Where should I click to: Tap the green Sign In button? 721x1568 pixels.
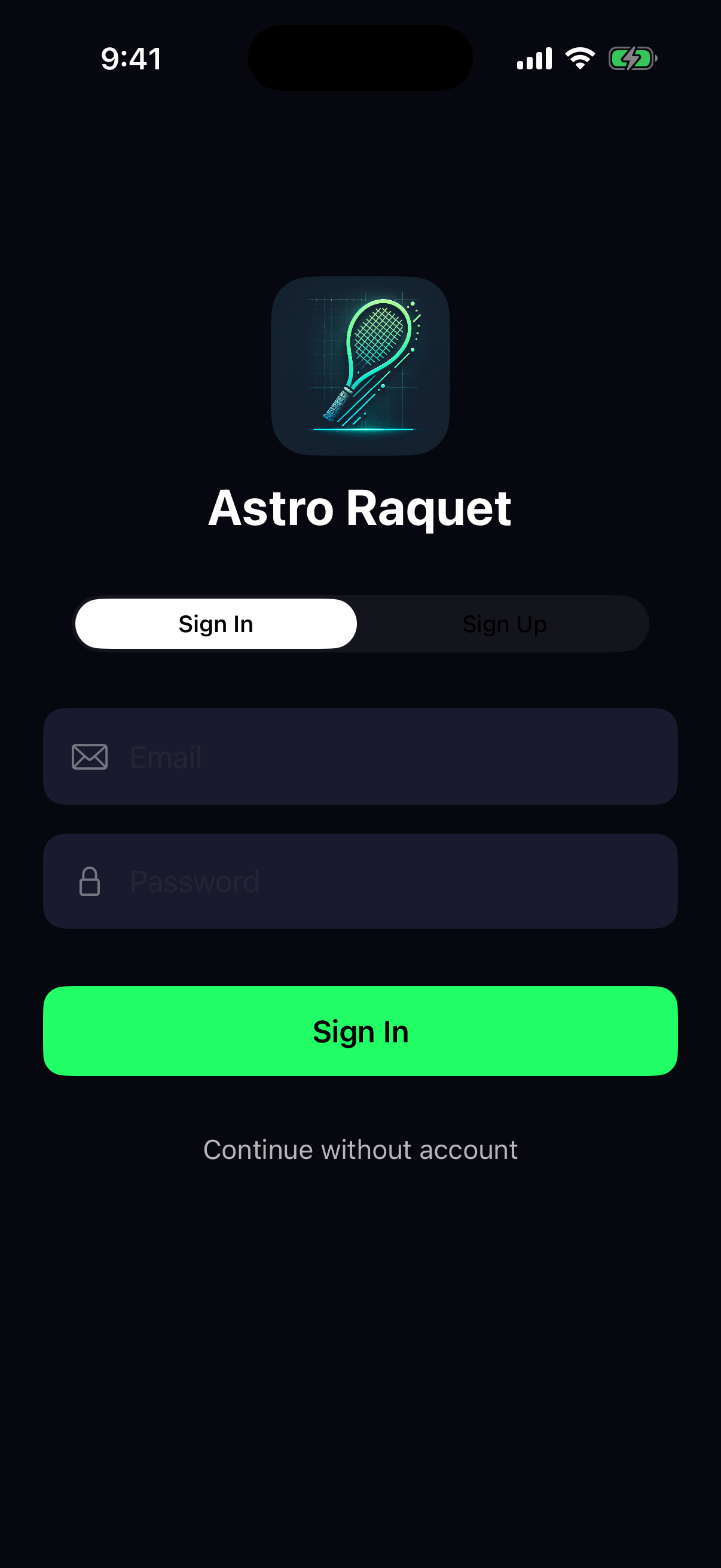coord(360,1031)
